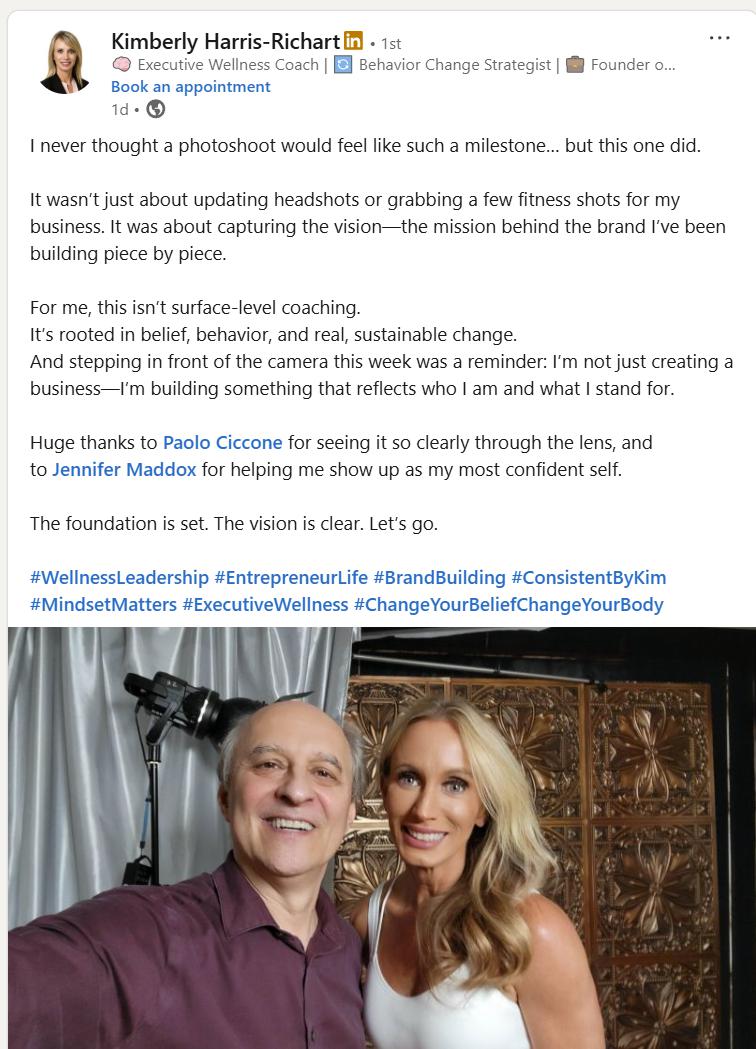Open the post's overflow menu
Screen dimensions: 756x1049
[x=719, y=38]
